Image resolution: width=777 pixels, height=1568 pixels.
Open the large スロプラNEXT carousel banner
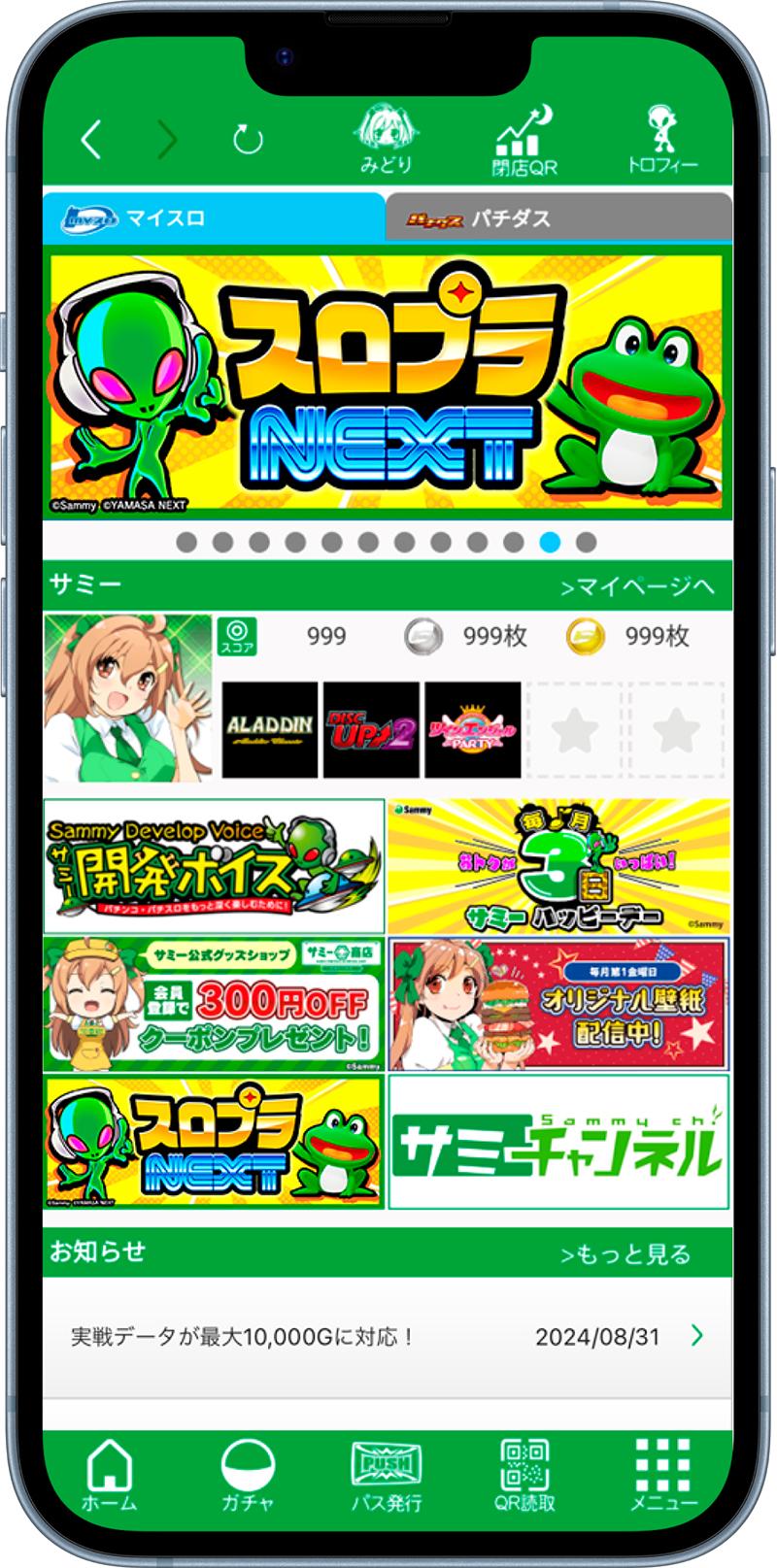(387, 382)
